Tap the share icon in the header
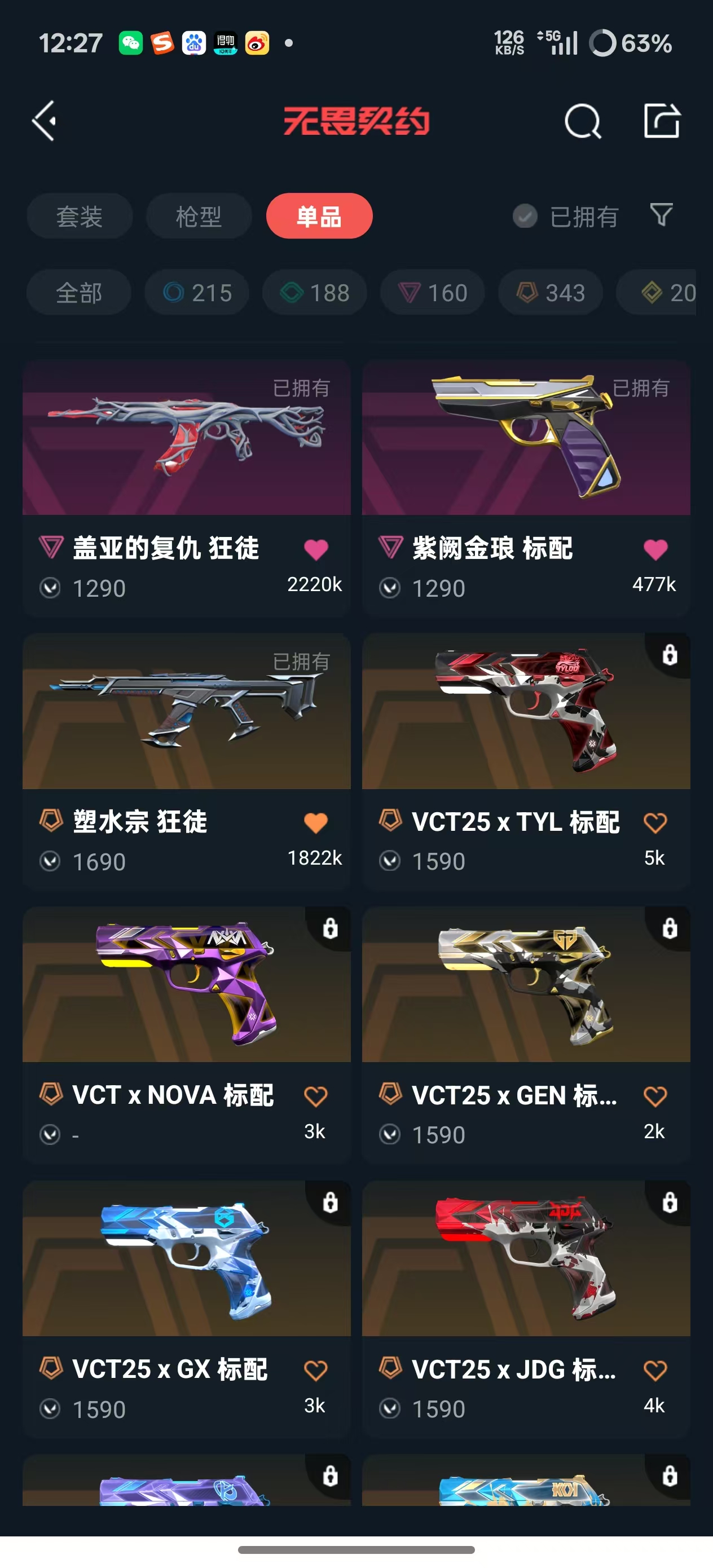 662,121
